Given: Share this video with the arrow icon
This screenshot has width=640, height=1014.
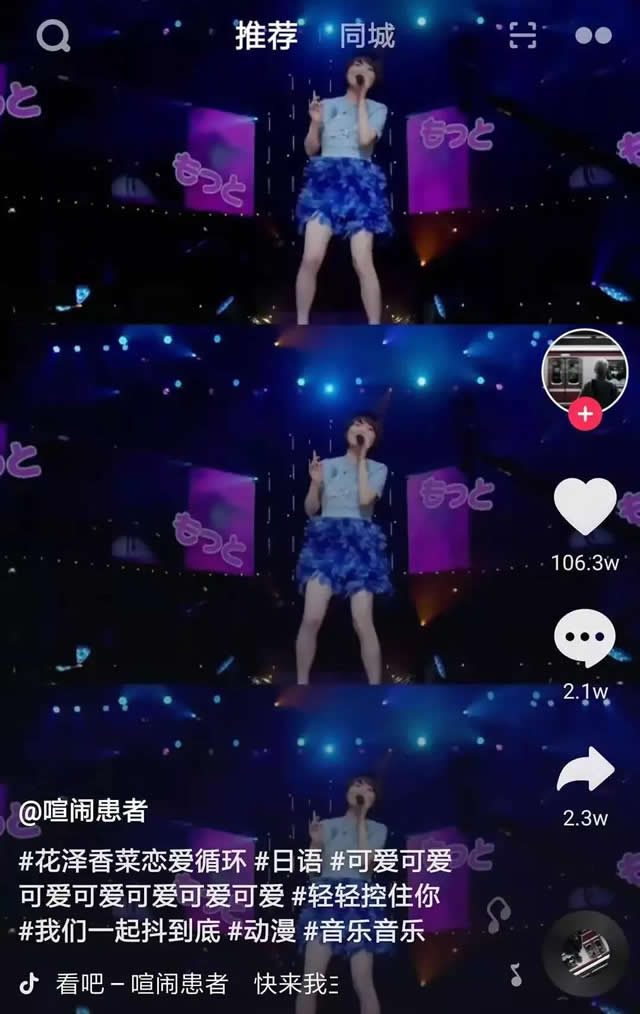Looking at the screenshot, I should pos(585,770).
